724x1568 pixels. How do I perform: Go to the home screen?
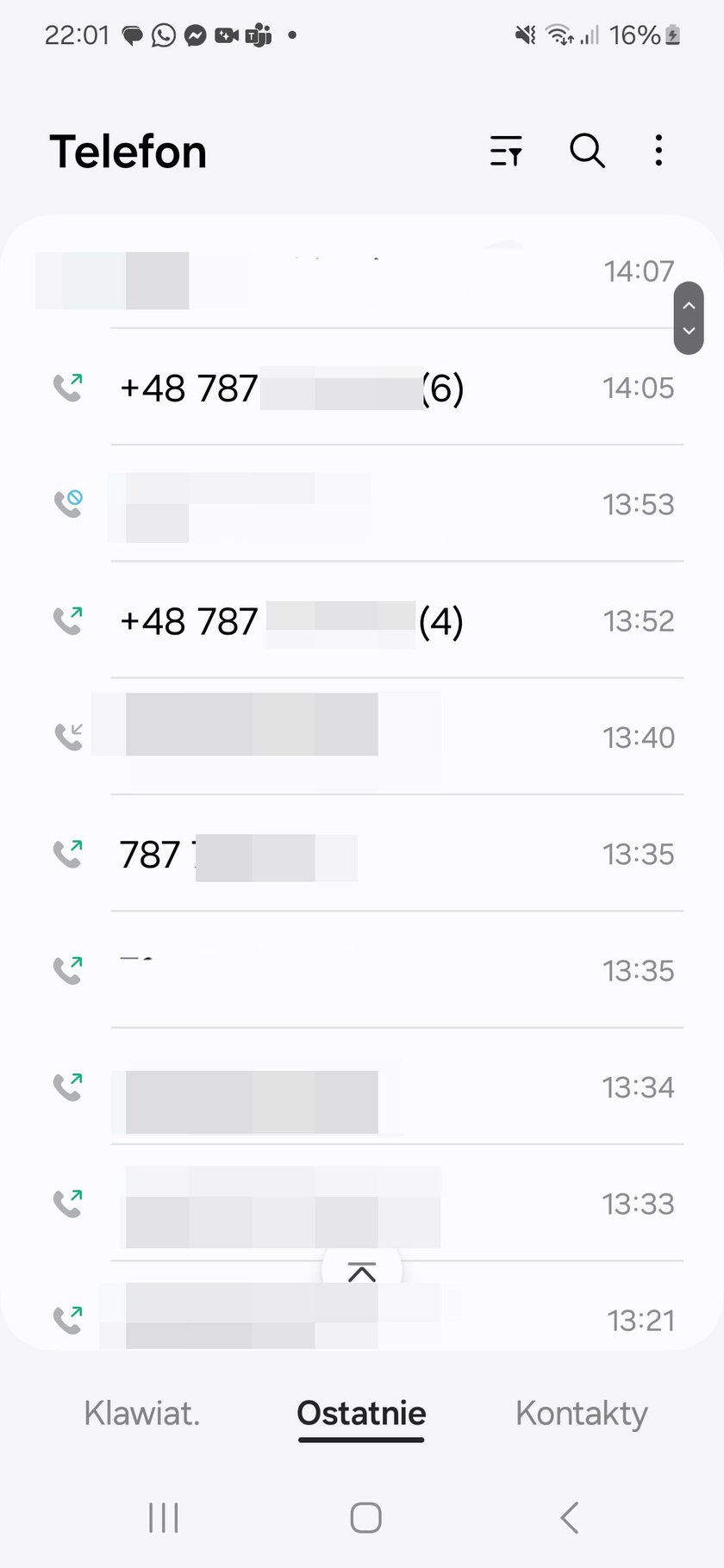(365, 1517)
